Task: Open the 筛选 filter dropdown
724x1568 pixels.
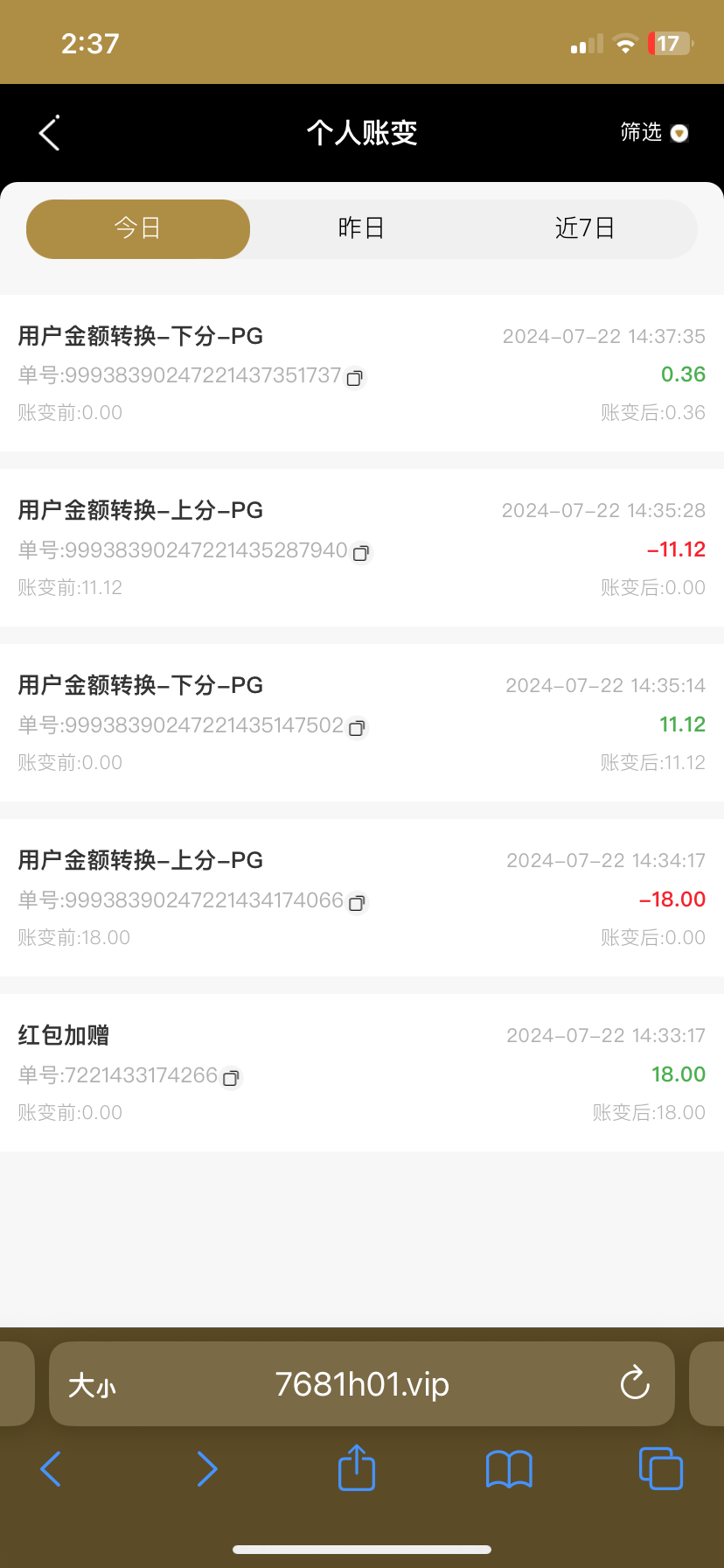Action: click(x=654, y=132)
